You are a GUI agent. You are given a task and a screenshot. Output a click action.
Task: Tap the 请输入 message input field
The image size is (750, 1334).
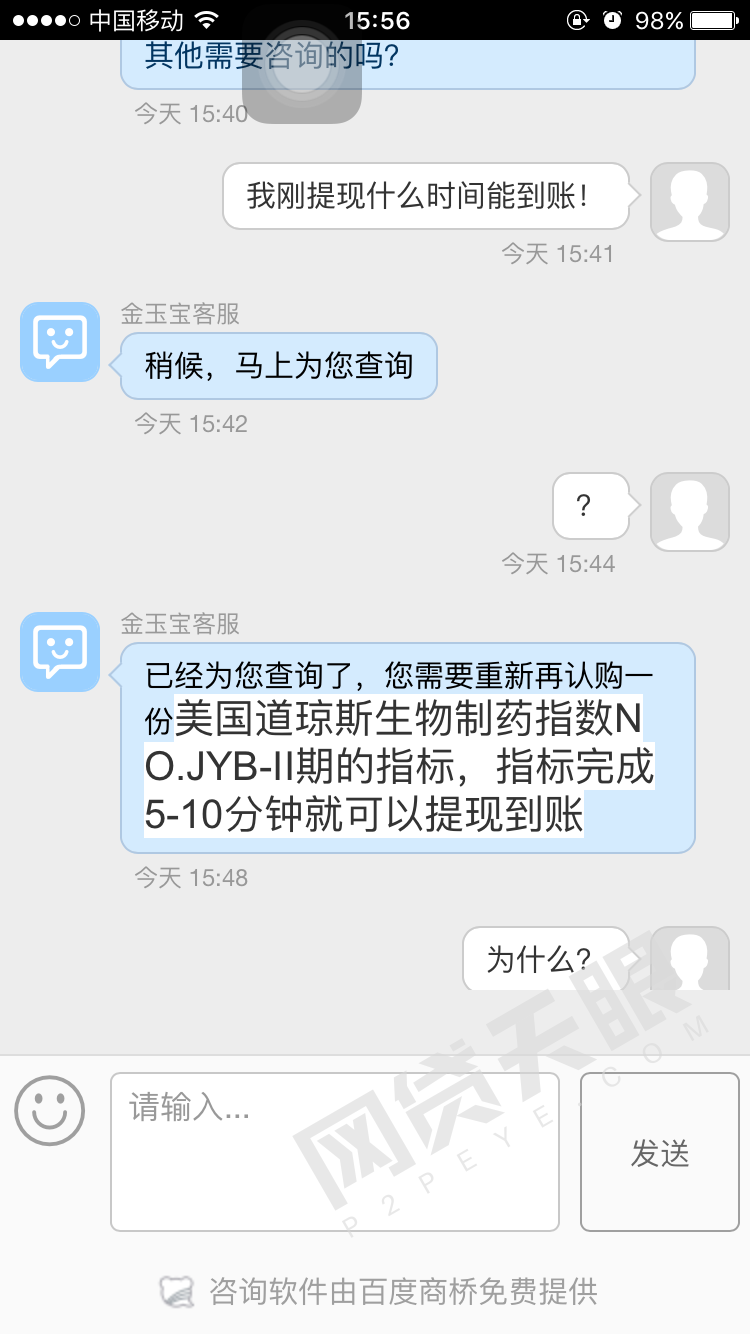click(334, 1151)
